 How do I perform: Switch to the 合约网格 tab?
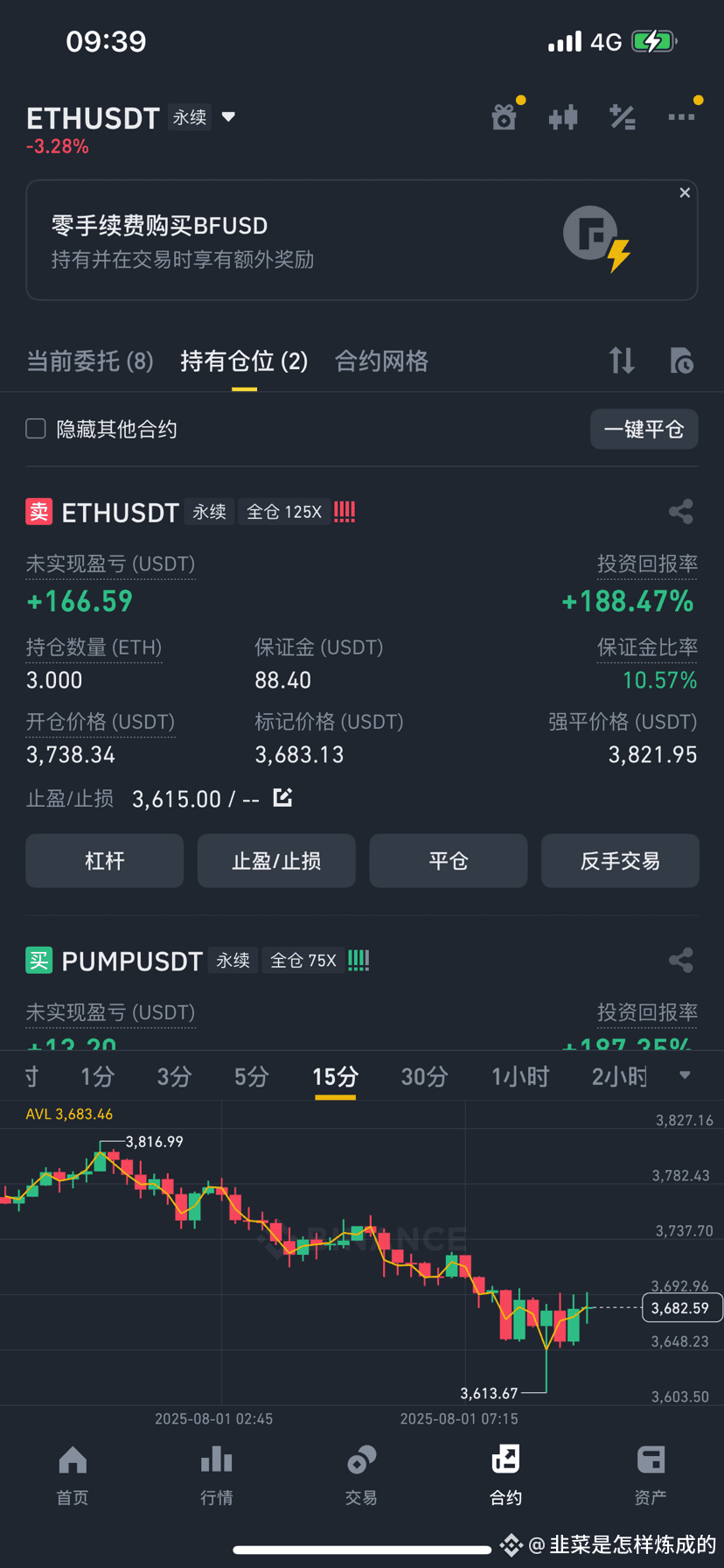pos(381,360)
